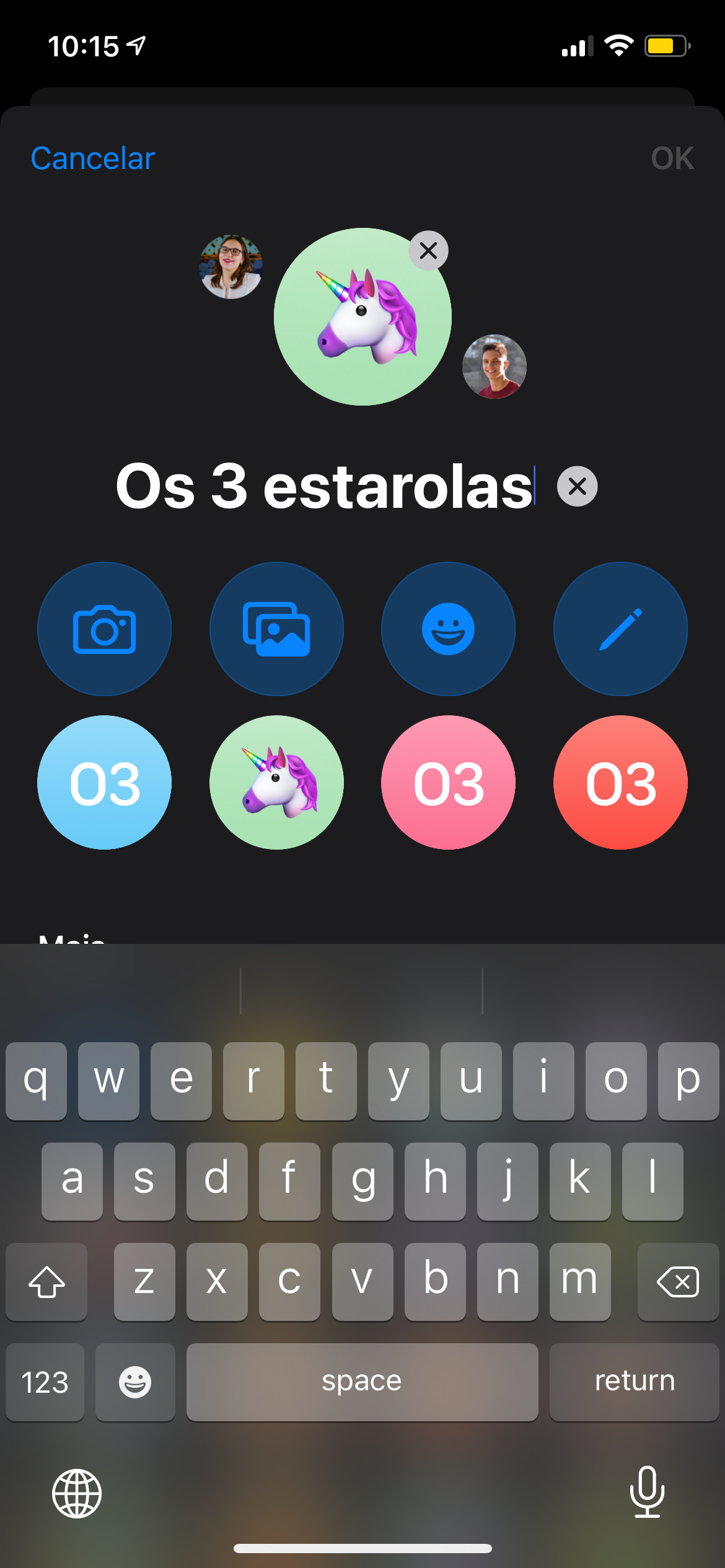The image size is (725, 1568).
Task: Open the emoji picker icon
Action: click(448, 629)
